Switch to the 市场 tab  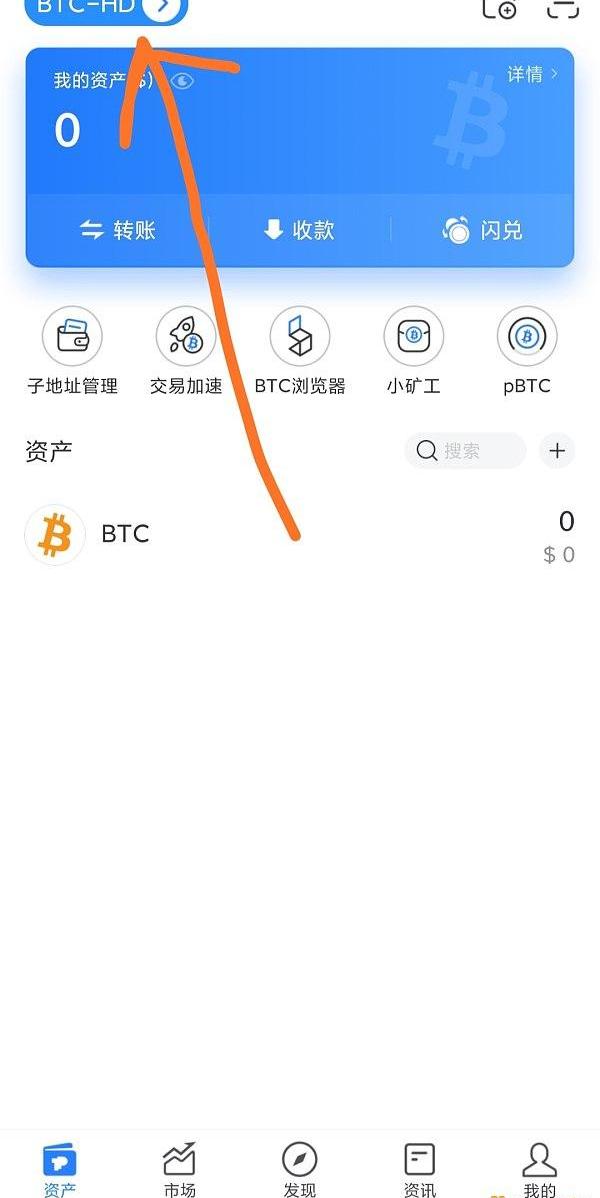(x=179, y=1168)
